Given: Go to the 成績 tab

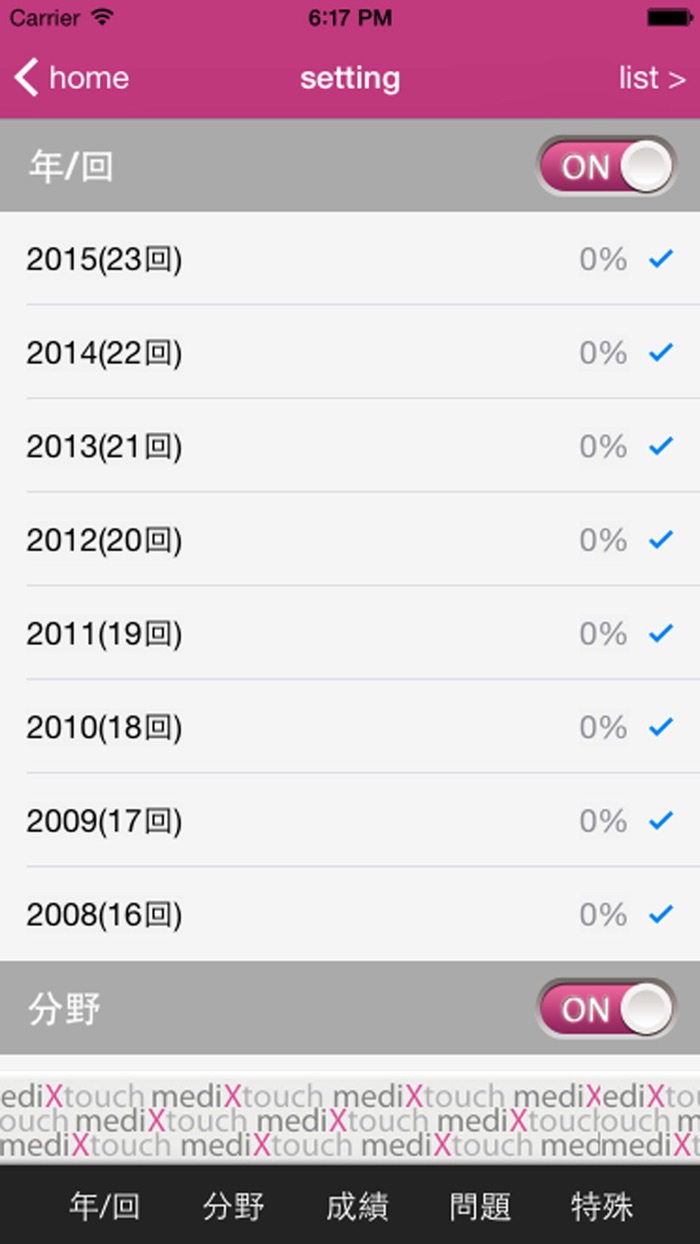Looking at the screenshot, I should [x=357, y=1206].
